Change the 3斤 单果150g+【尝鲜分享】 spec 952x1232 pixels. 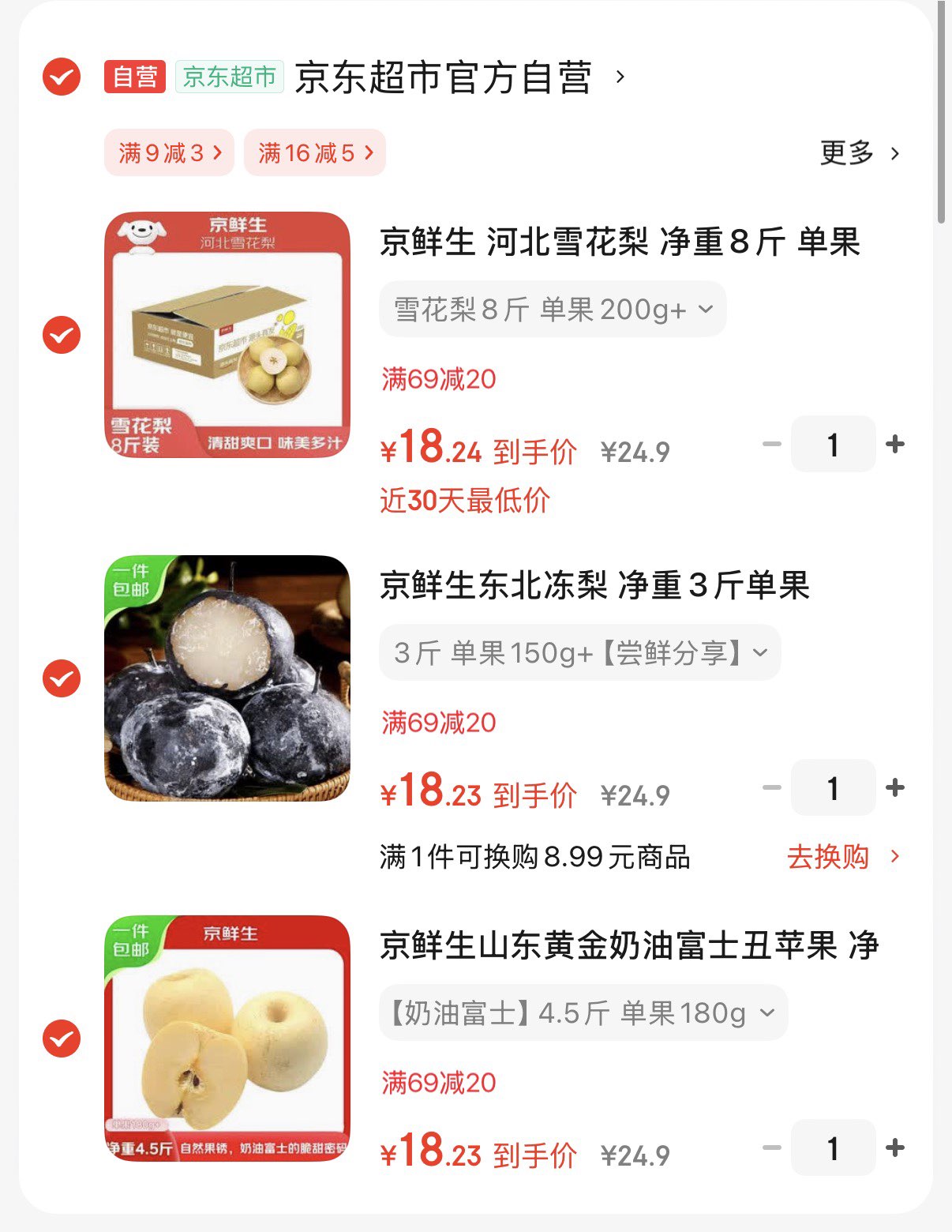(x=579, y=653)
